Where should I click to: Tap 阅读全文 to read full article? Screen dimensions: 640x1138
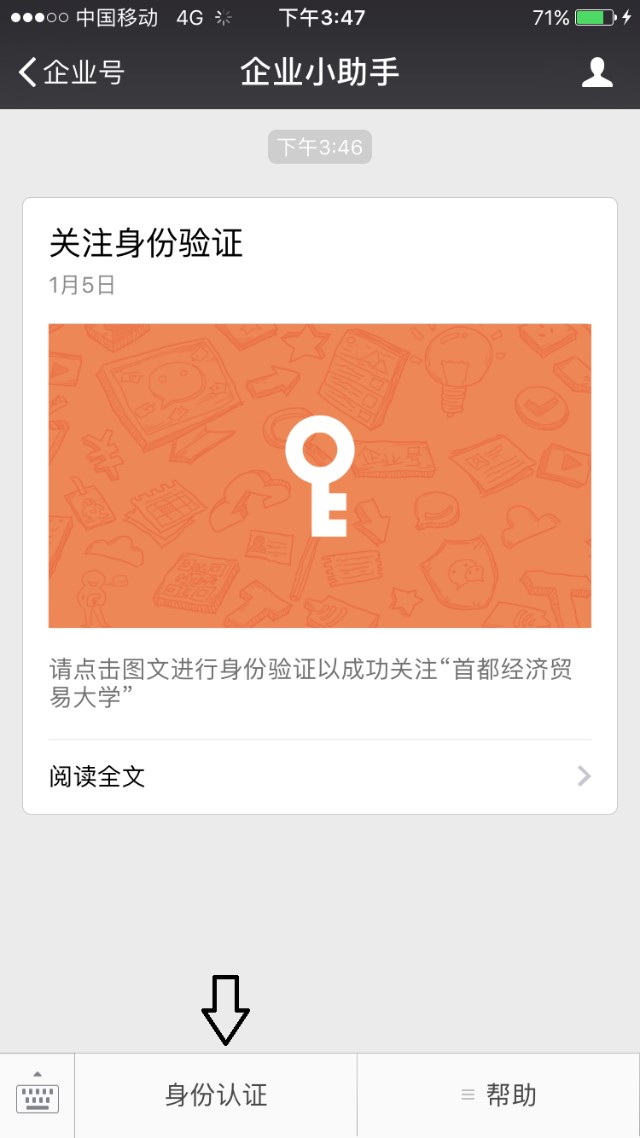pyautogui.click(x=319, y=777)
